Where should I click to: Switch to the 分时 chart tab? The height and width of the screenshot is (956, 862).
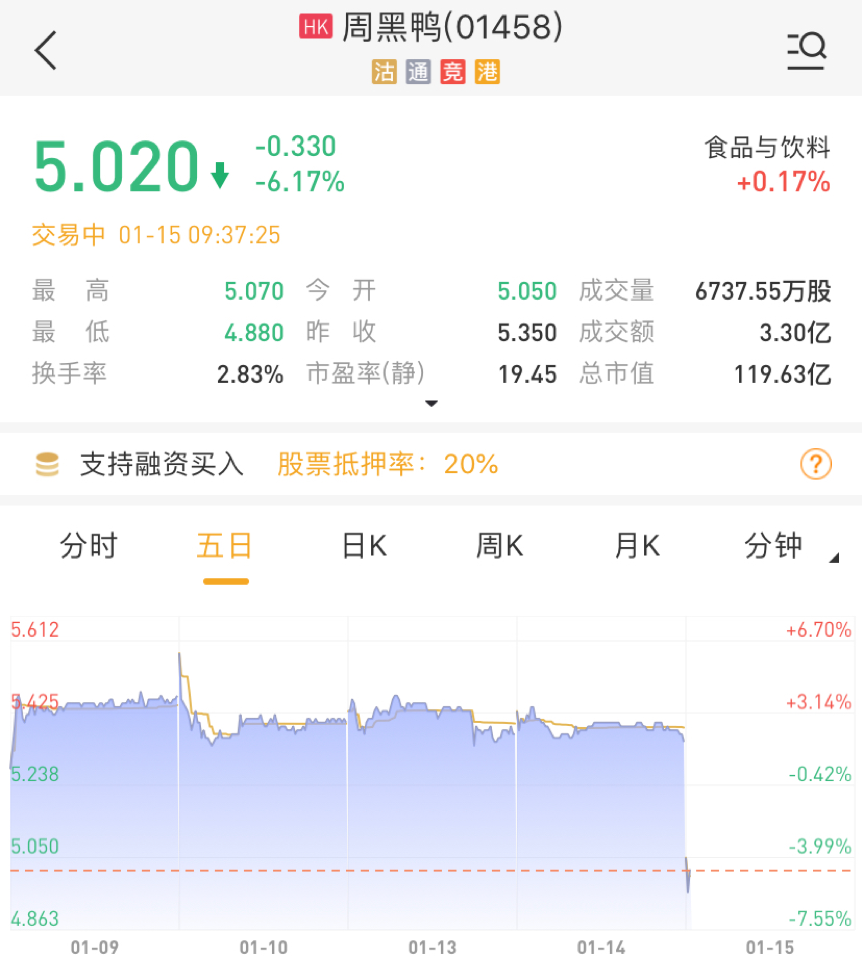pyautogui.click(x=88, y=546)
